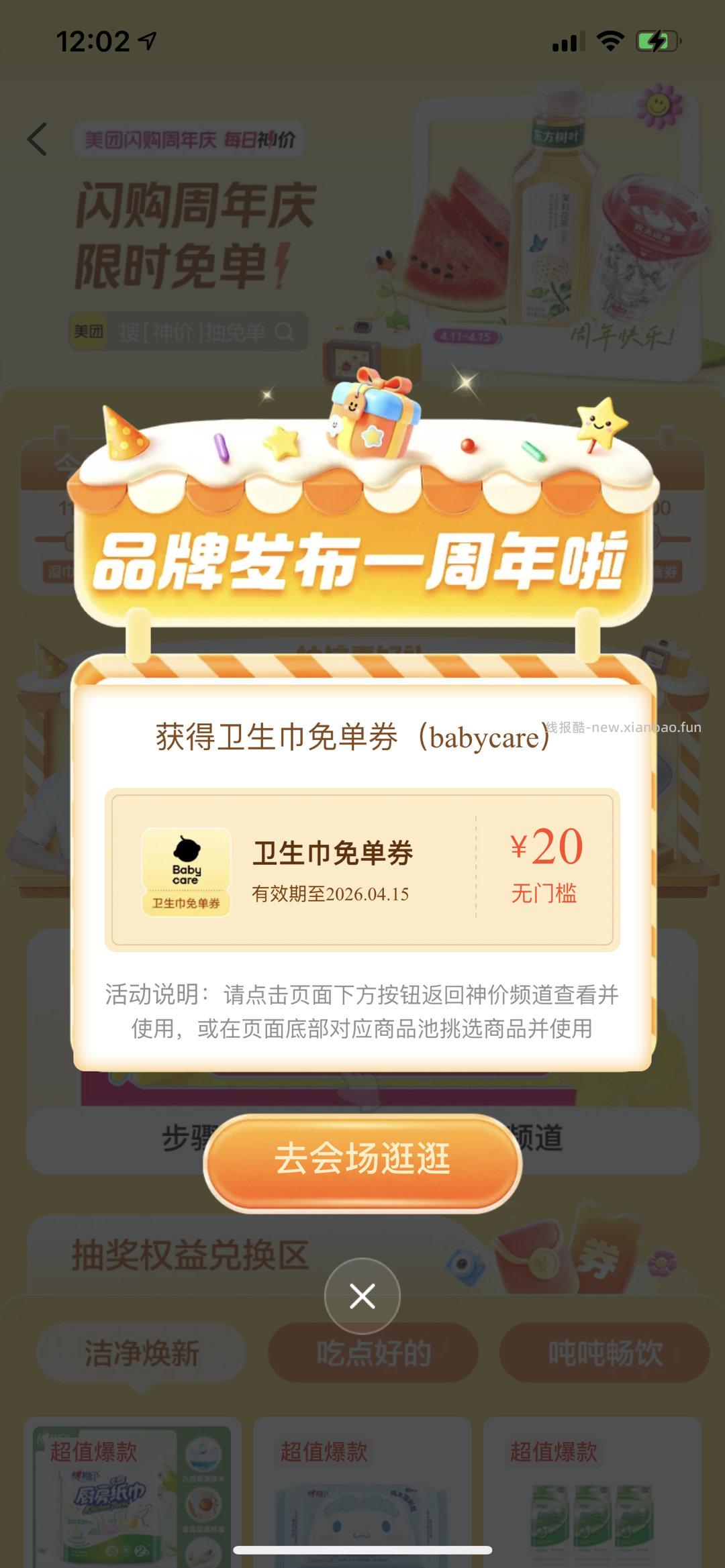Tap the magnifier search icon in the banner
The width and height of the screenshot is (725, 1568).
[285, 330]
